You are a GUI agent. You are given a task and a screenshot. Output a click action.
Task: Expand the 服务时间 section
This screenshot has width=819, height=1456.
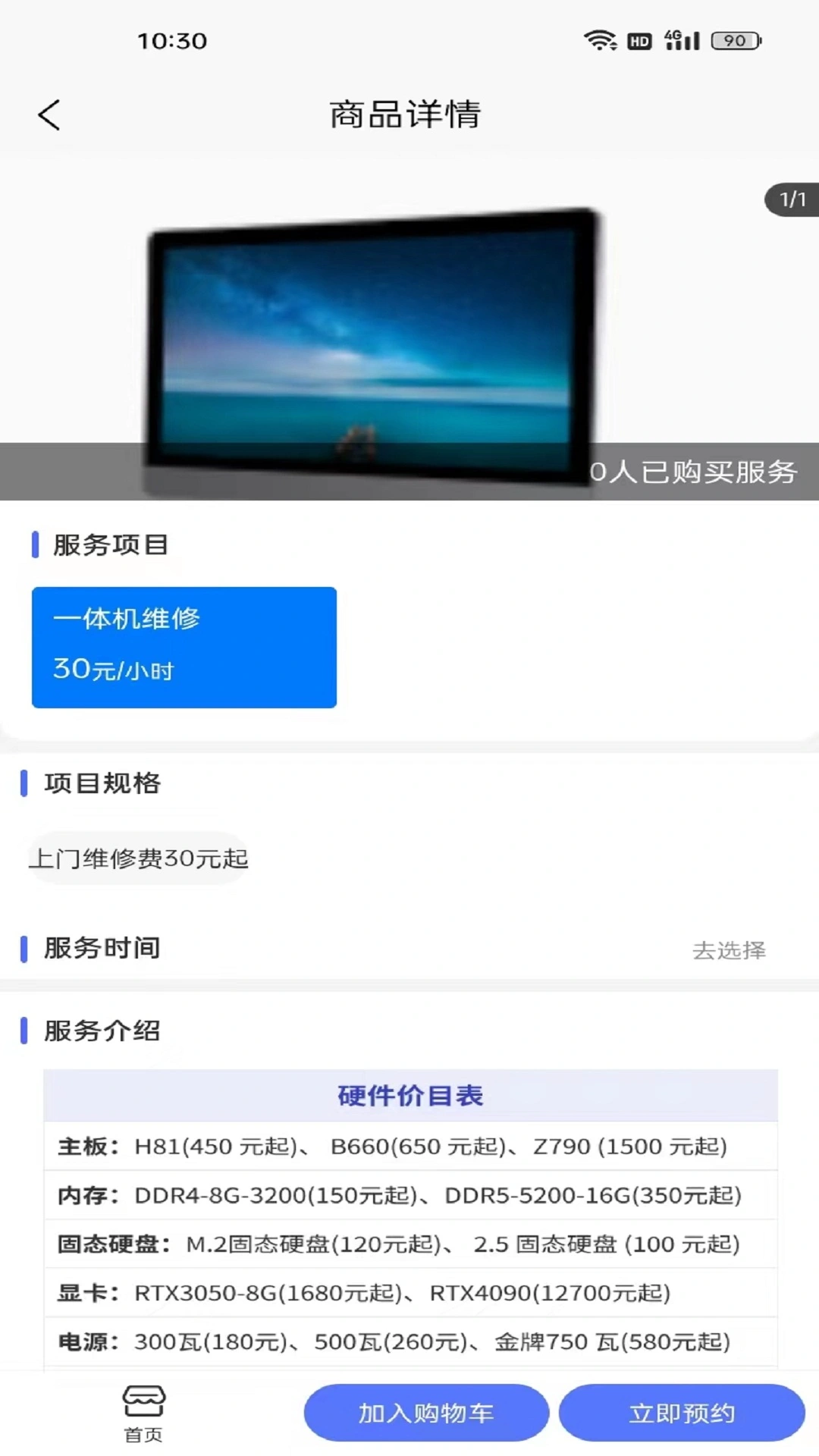[99, 947]
